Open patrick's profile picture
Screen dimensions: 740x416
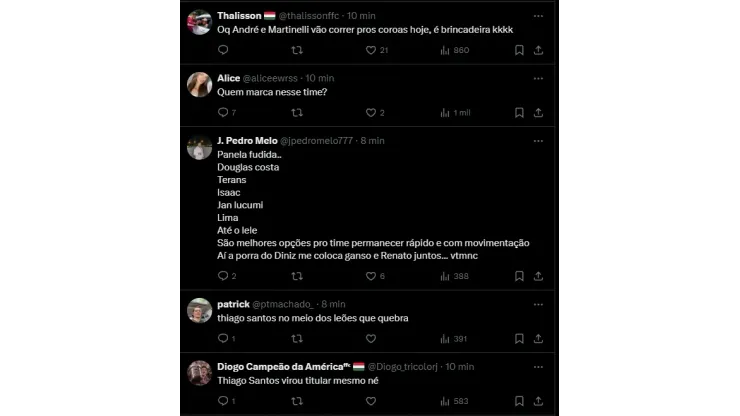tap(199, 310)
